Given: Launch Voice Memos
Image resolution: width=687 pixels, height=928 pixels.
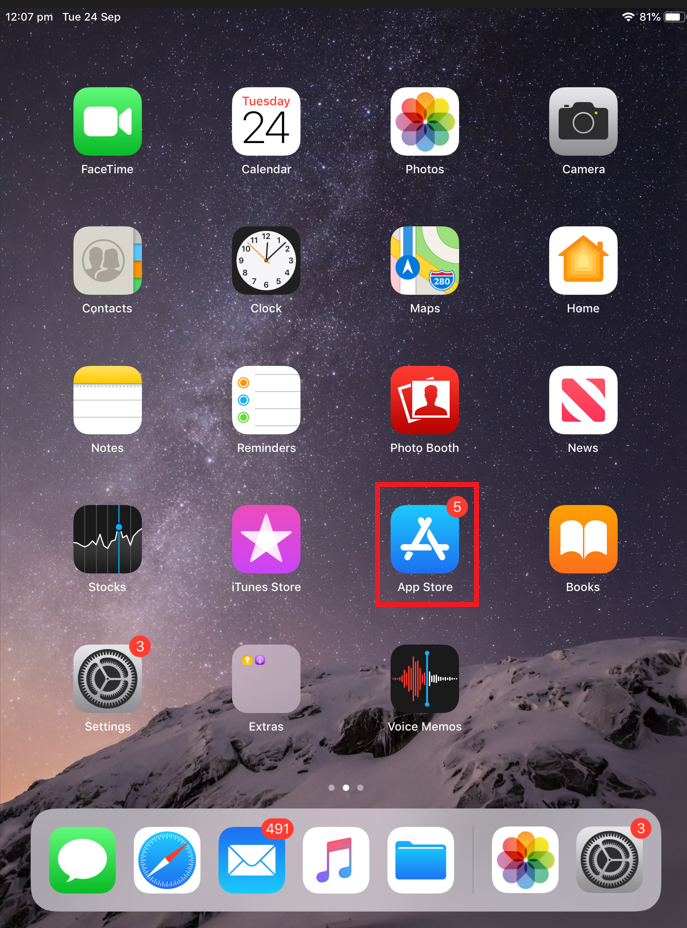Looking at the screenshot, I should [x=425, y=679].
